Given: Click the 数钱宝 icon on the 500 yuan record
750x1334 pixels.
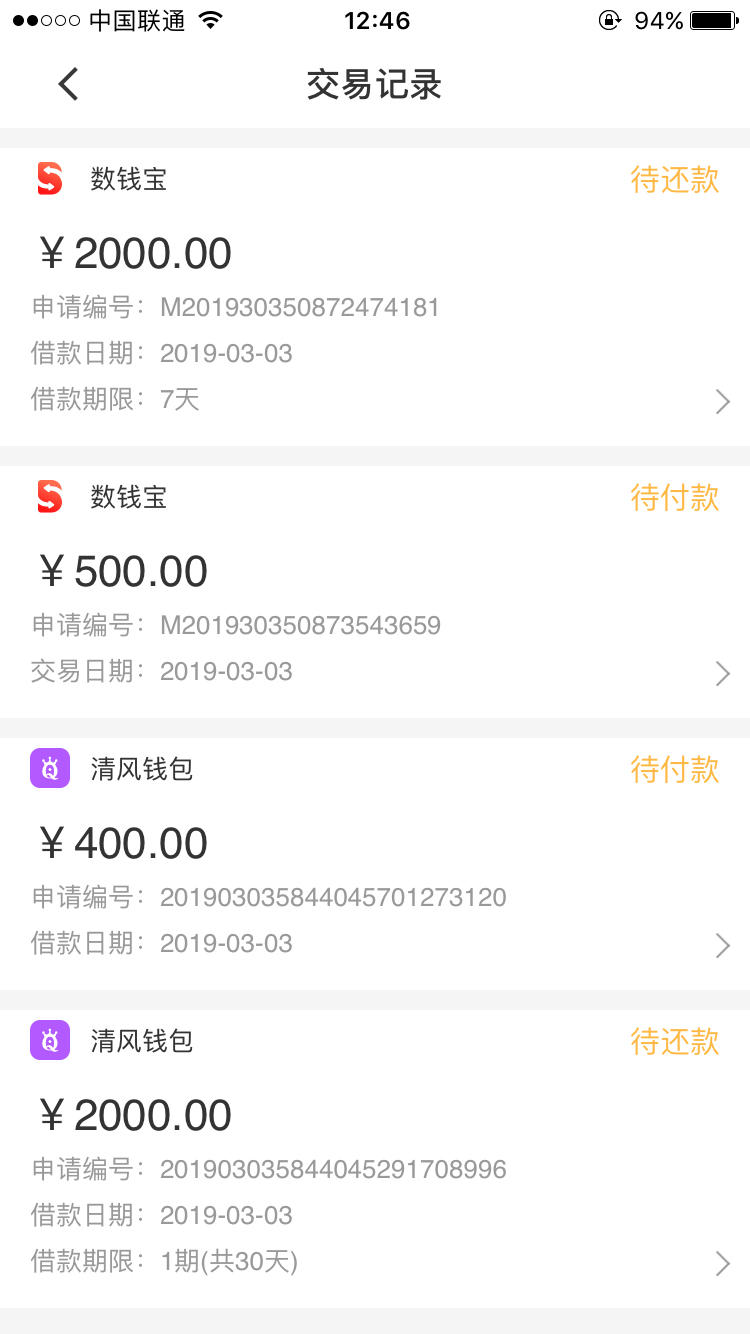Looking at the screenshot, I should (x=49, y=497).
